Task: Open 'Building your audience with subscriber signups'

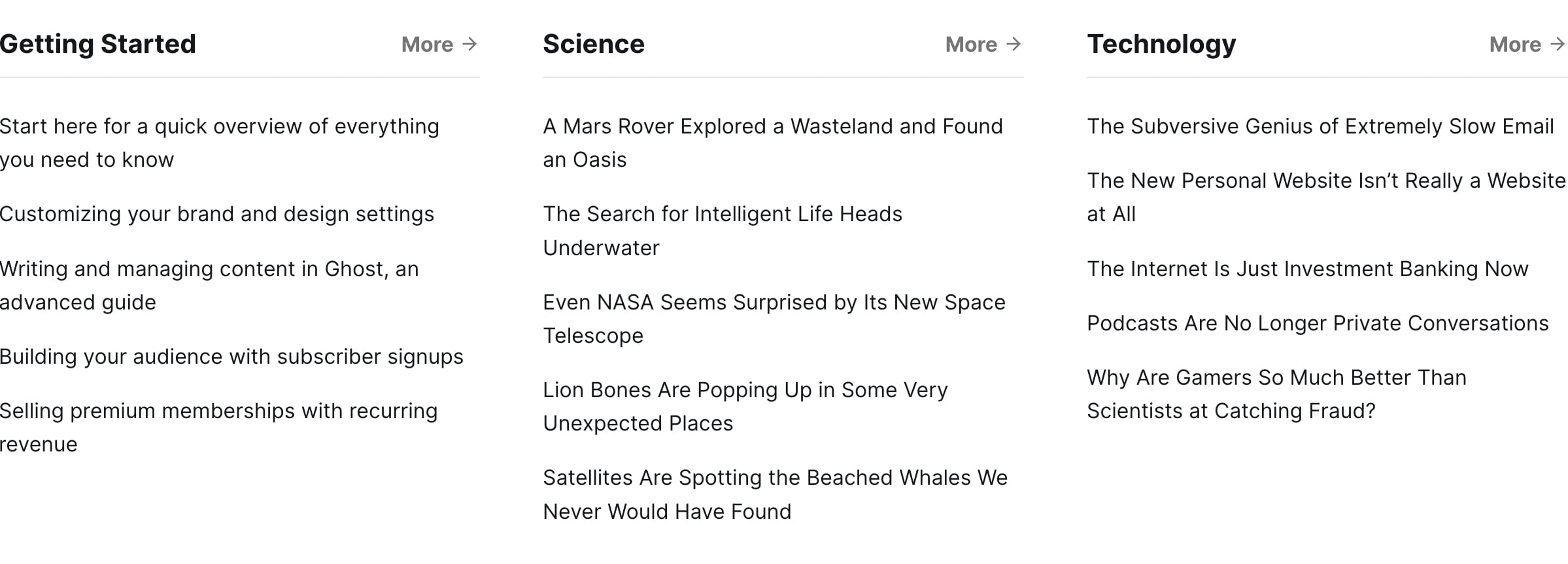Action: (x=231, y=357)
